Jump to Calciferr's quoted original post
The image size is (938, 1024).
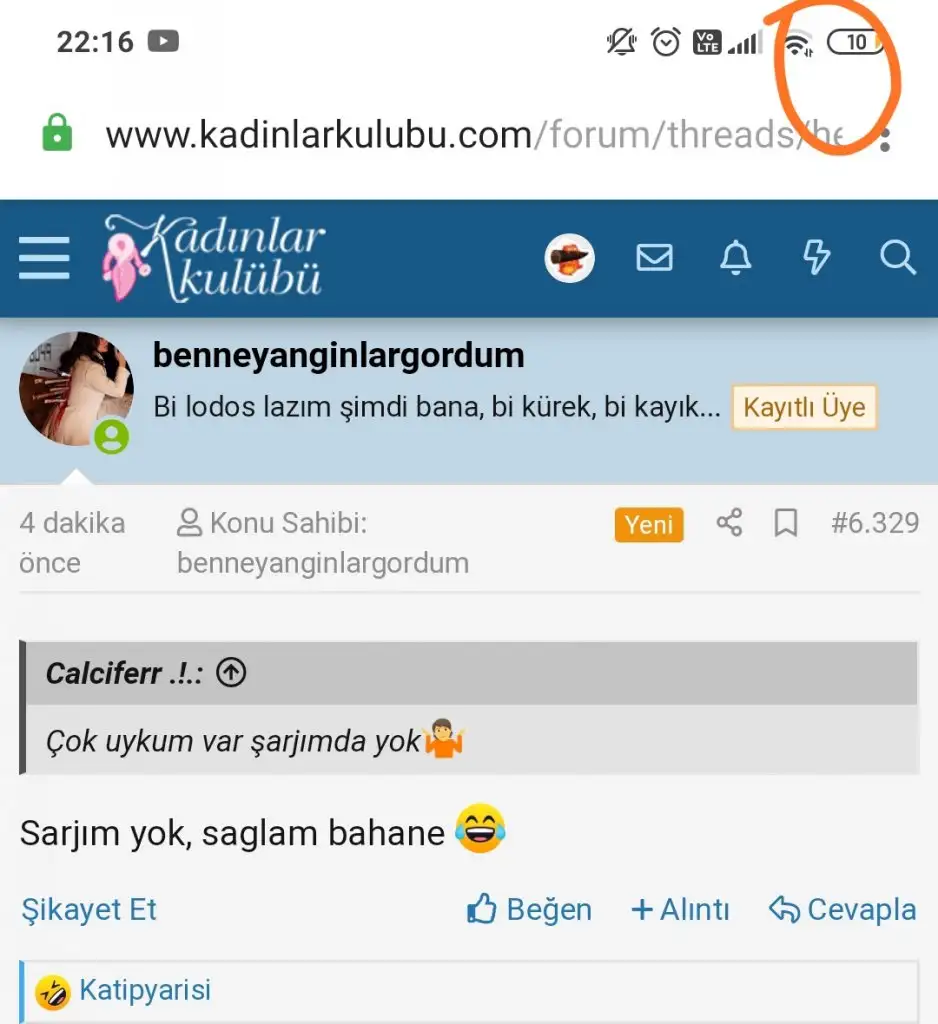point(231,674)
